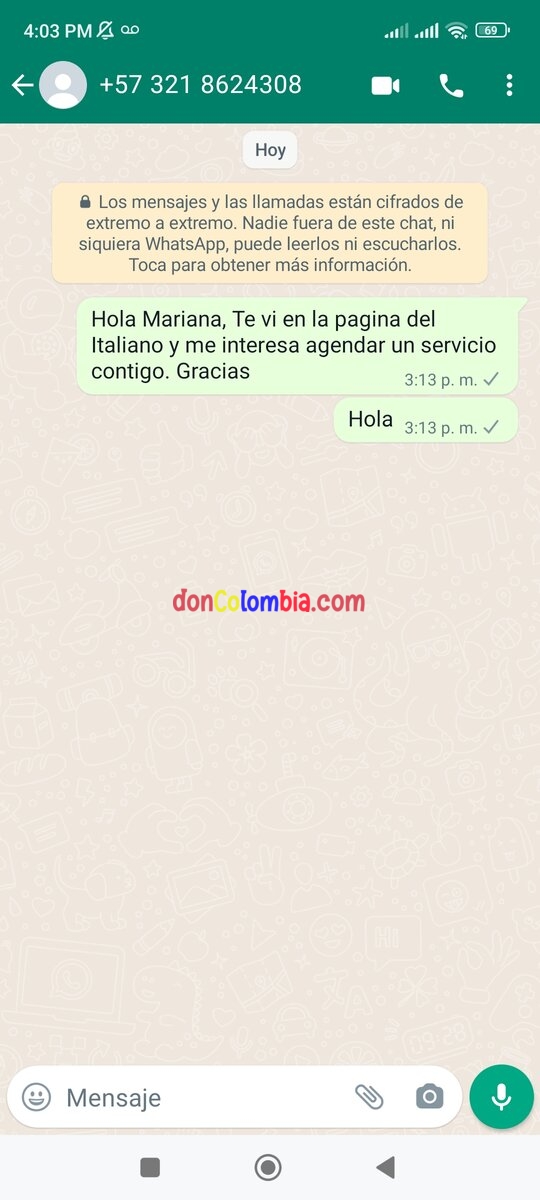Open the end-to-end encryption info banner
The image size is (540, 1200).
270,233
